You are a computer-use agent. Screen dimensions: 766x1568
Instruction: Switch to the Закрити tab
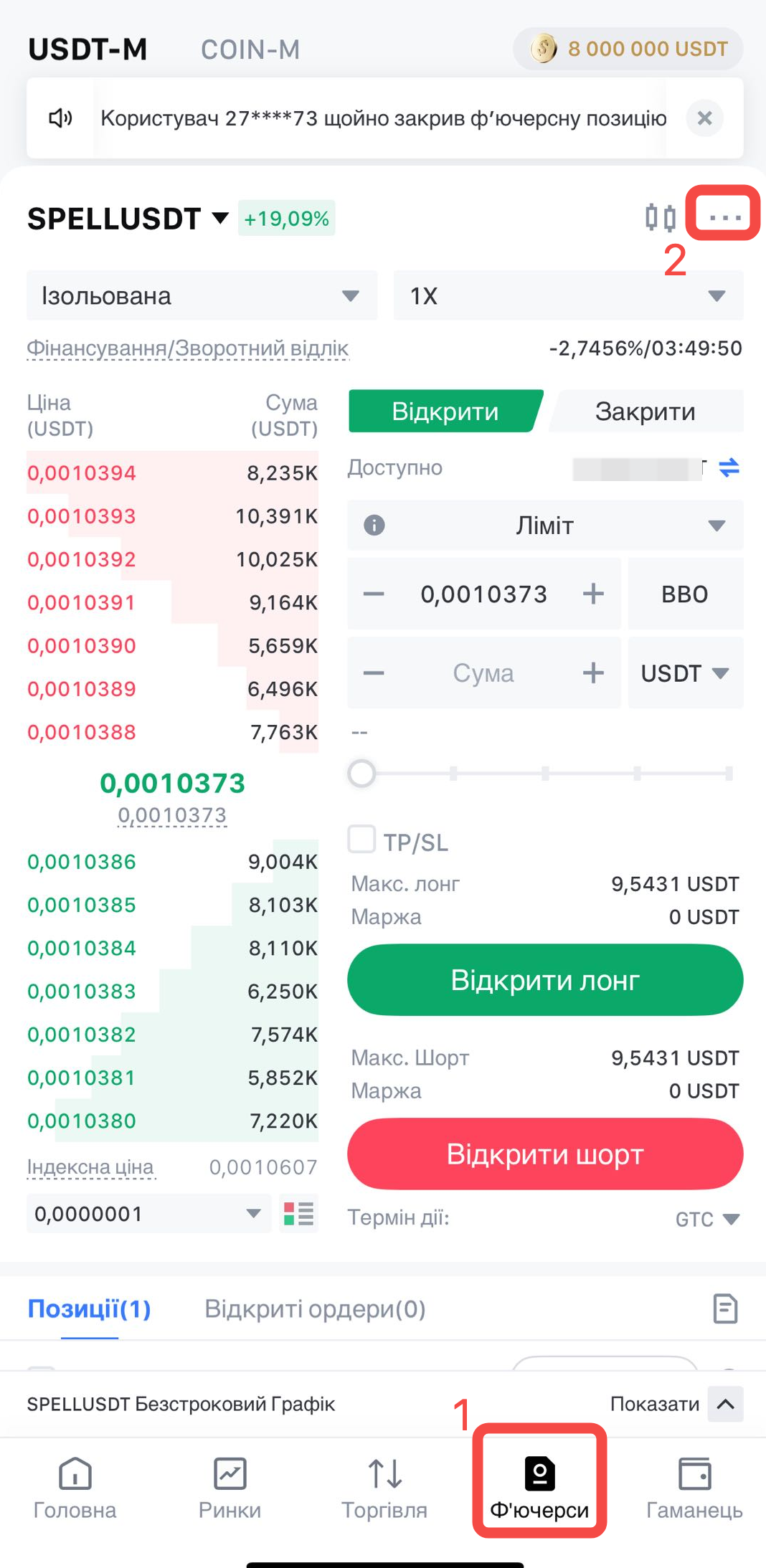click(645, 412)
